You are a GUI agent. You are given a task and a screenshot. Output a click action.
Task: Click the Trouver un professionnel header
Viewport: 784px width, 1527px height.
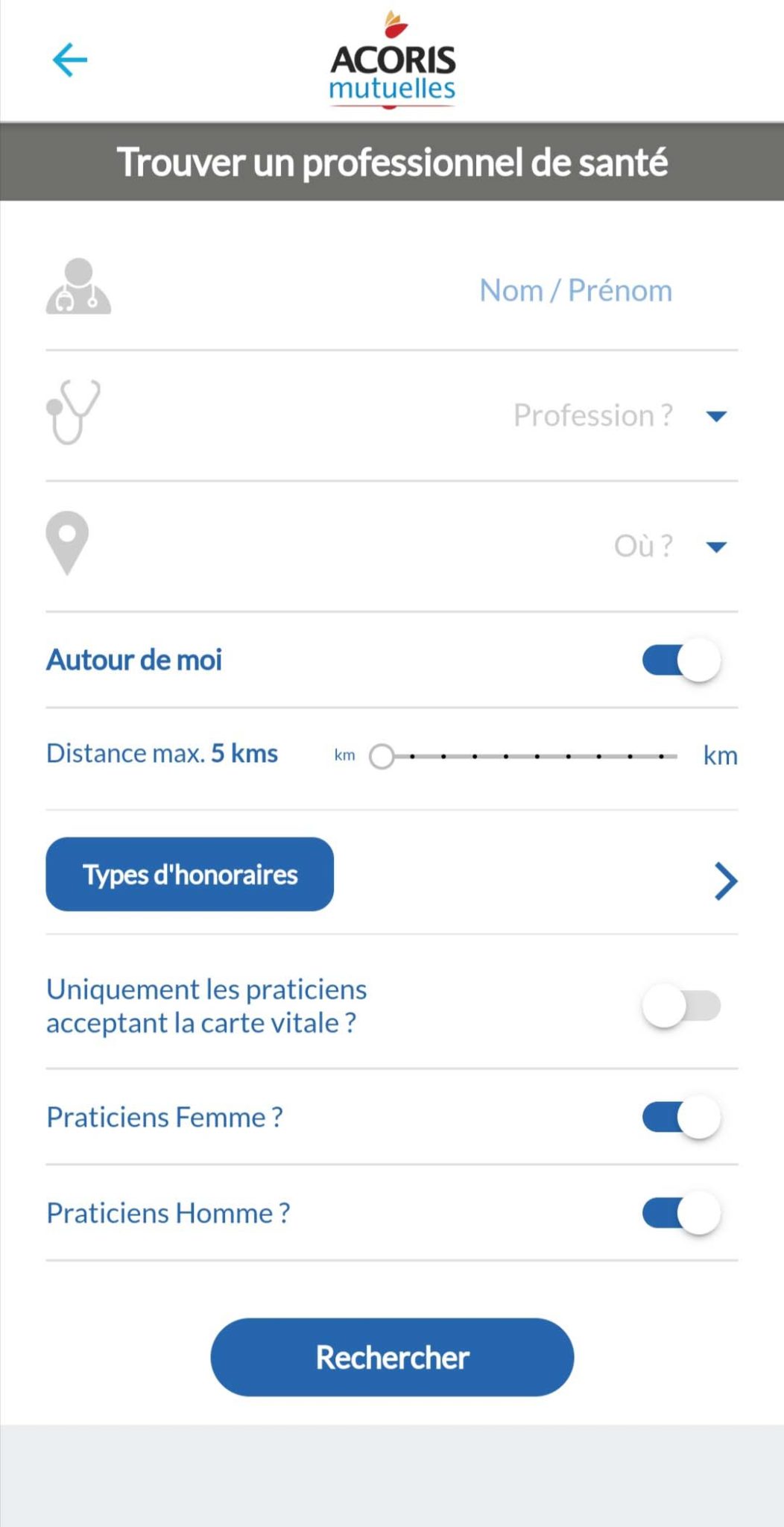[x=392, y=160]
